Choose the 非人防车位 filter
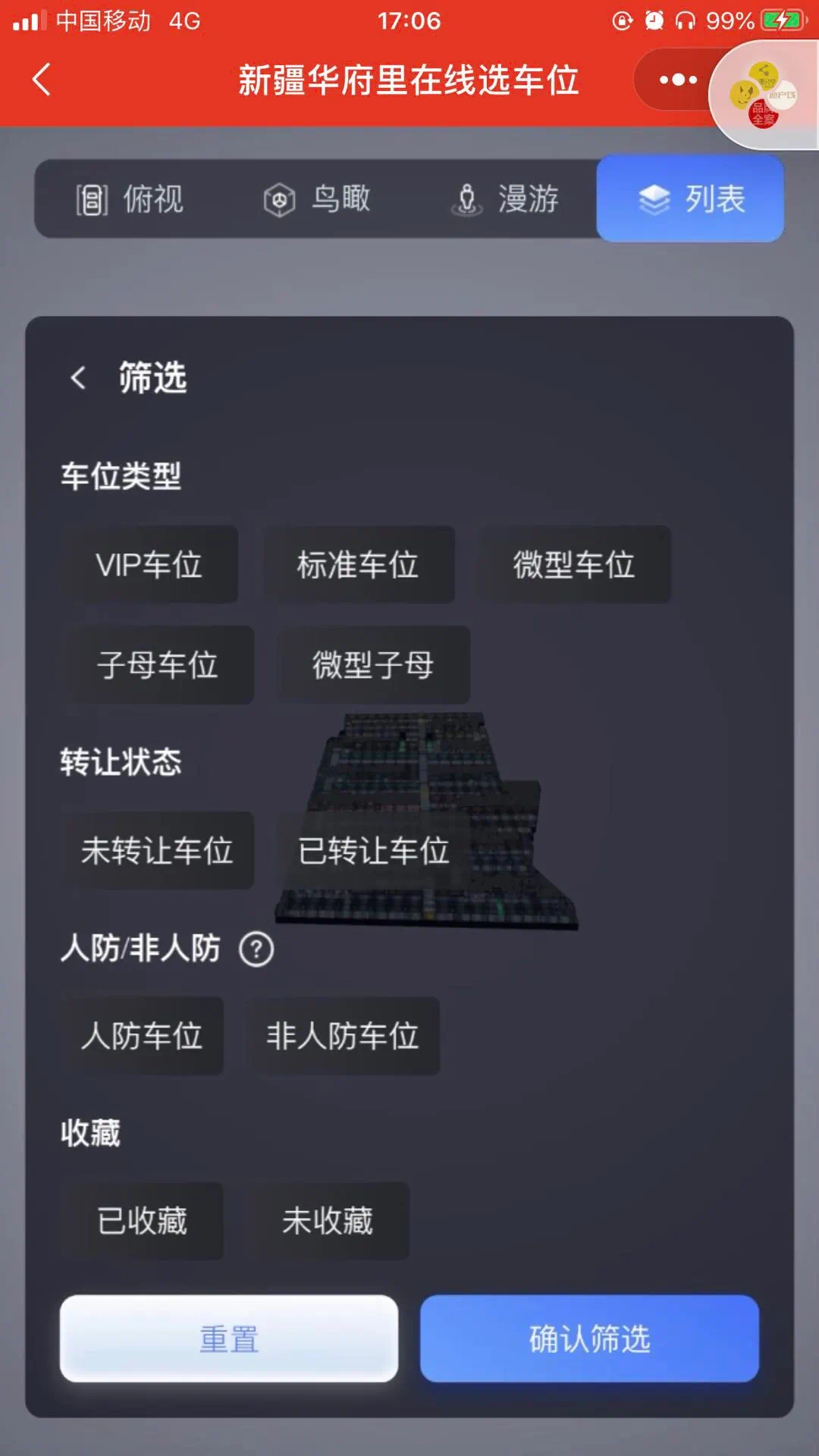The height and width of the screenshot is (1456, 819). [342, 1036]
